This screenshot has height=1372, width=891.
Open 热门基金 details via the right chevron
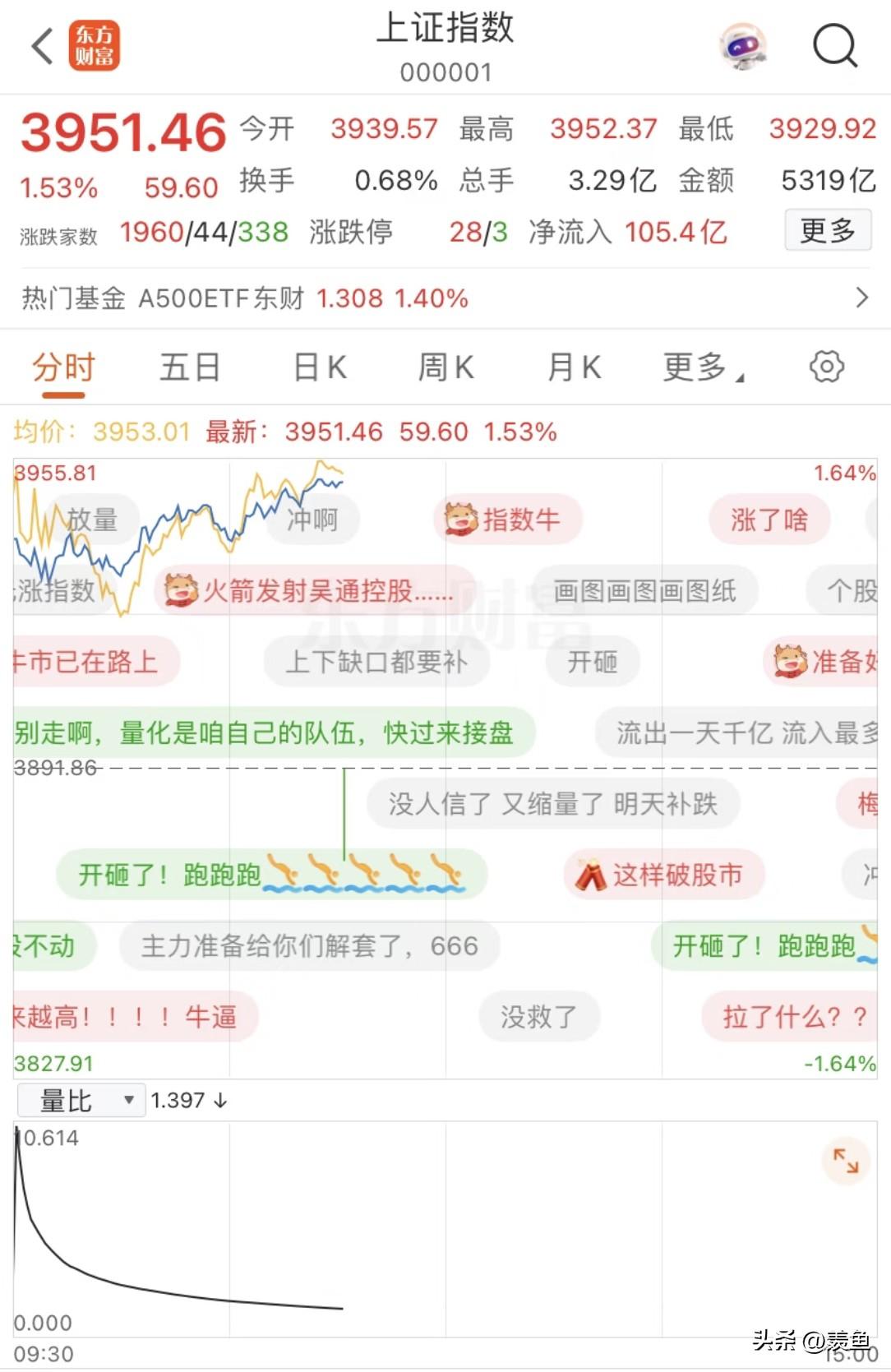click(x=861, y=298)
